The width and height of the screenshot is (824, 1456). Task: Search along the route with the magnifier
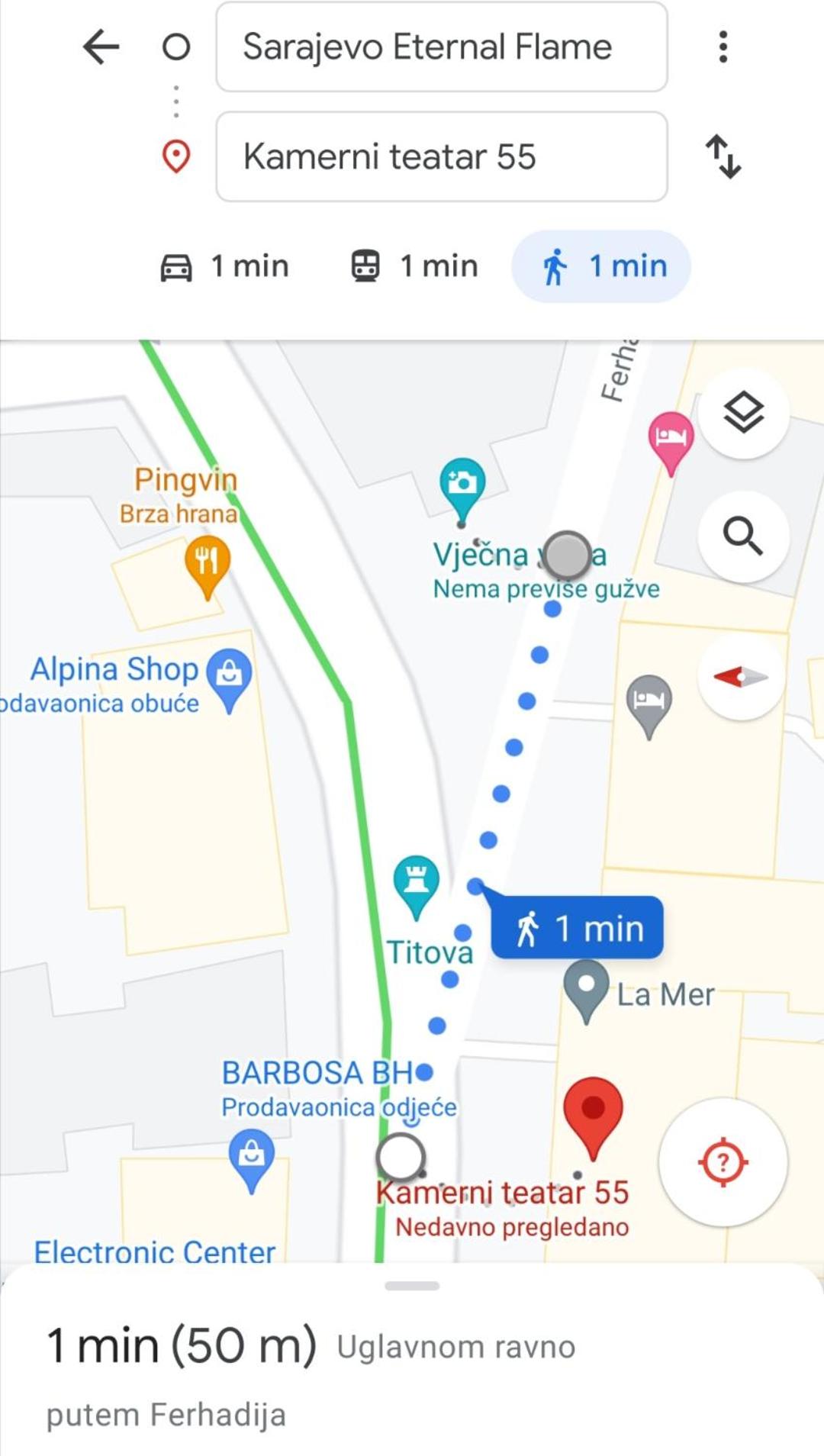click(x=743, y=536)
